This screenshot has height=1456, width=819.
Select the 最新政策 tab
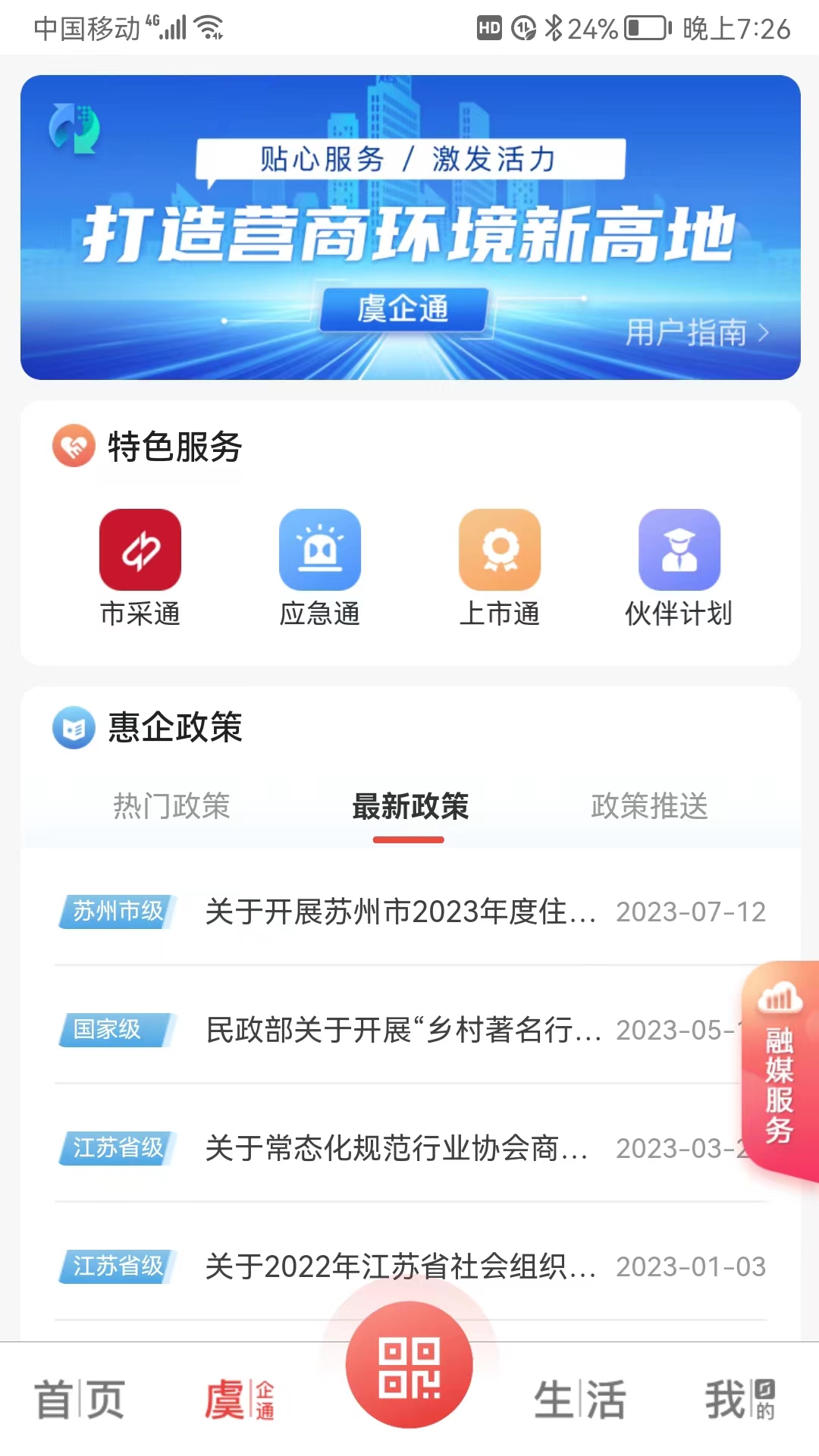click(x=409, y=808)
